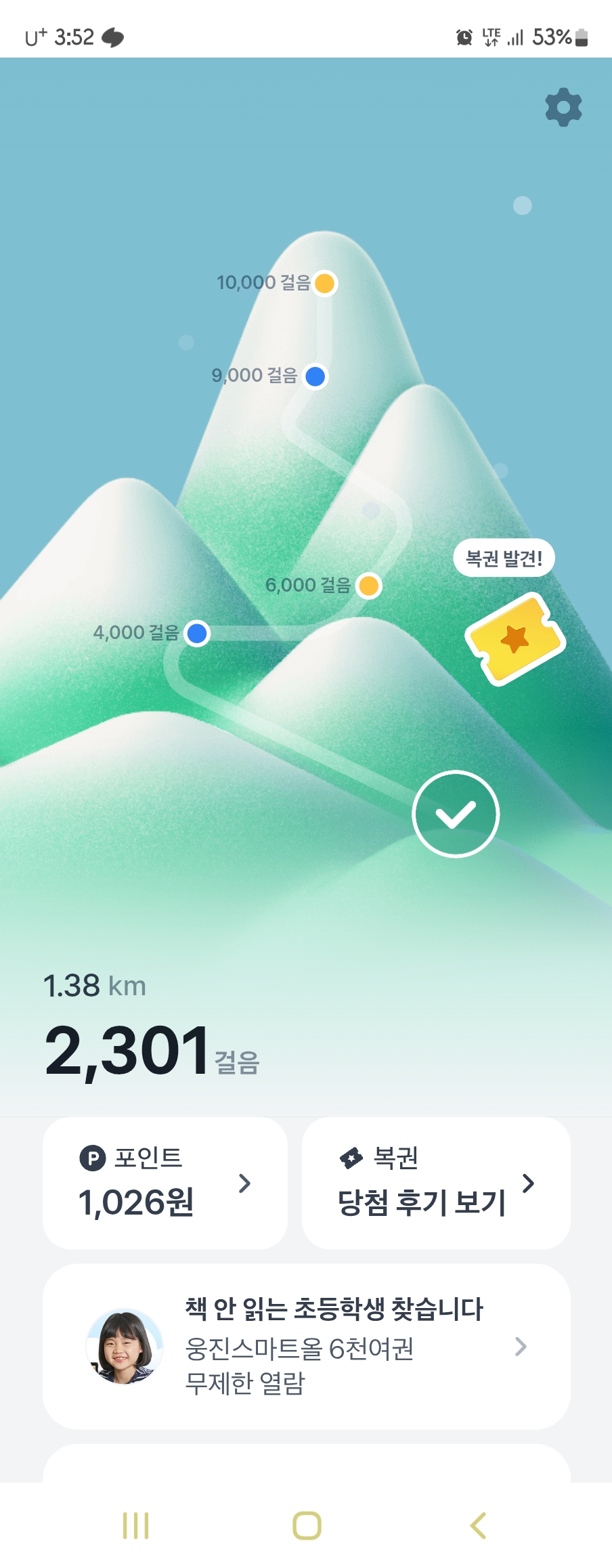612x1568 pixels.
Task: Tap the green checkmark circle on the trail
Action: click(x=456, y=814)
